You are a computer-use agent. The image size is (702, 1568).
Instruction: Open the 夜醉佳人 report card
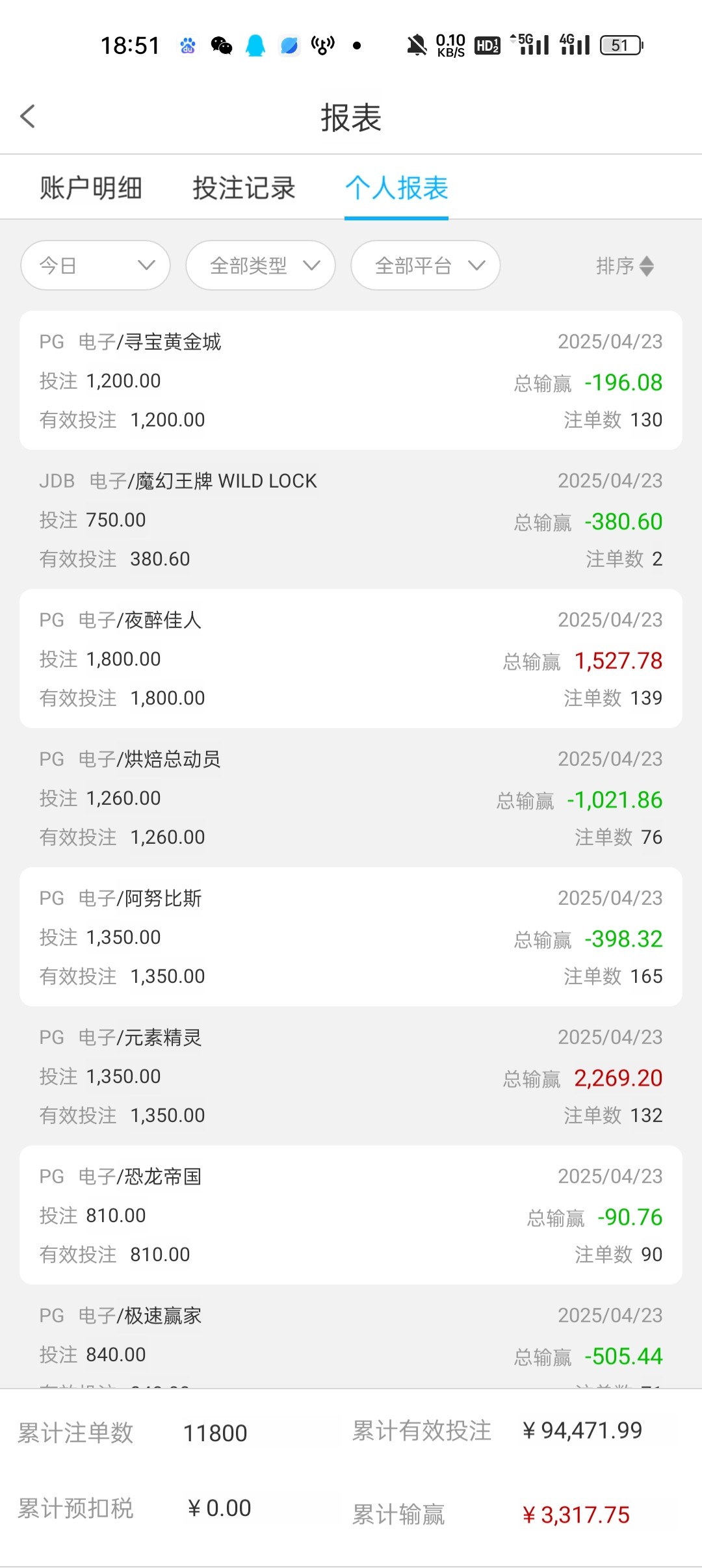click(x=351, y=659)
